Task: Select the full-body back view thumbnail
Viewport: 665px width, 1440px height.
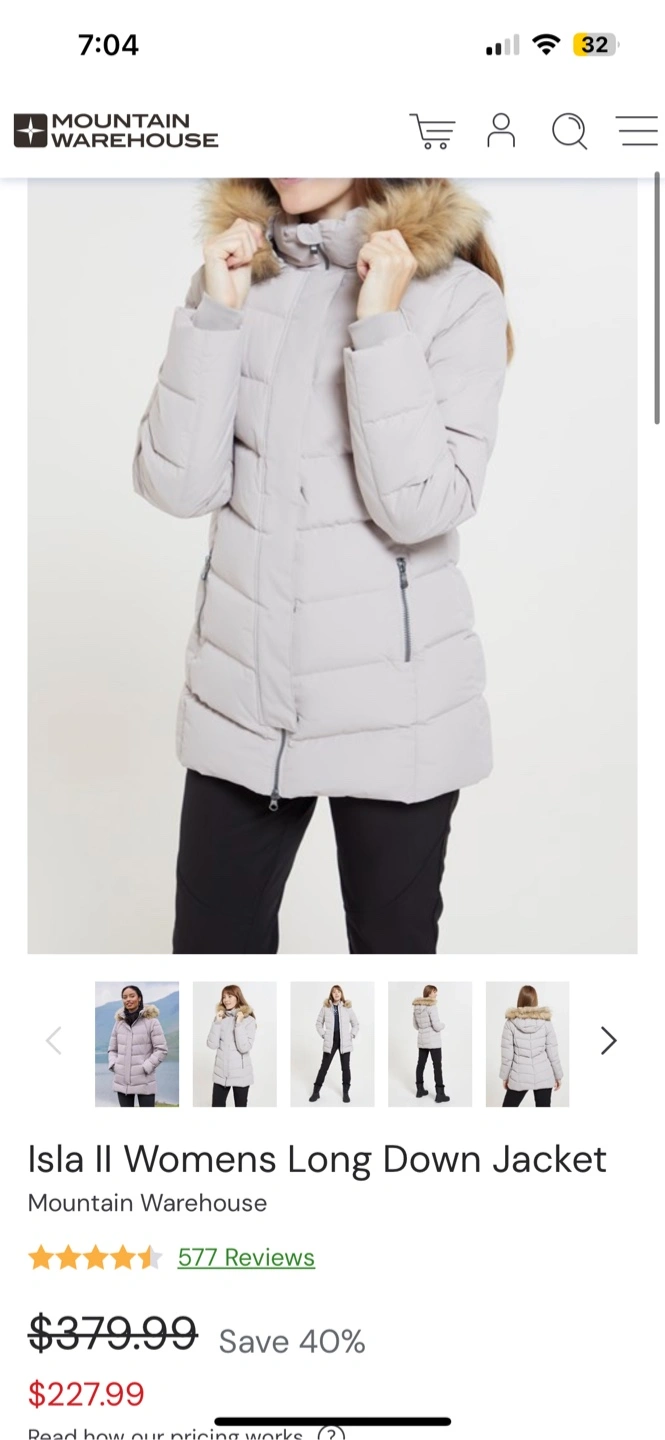Action: [430, 1044]
